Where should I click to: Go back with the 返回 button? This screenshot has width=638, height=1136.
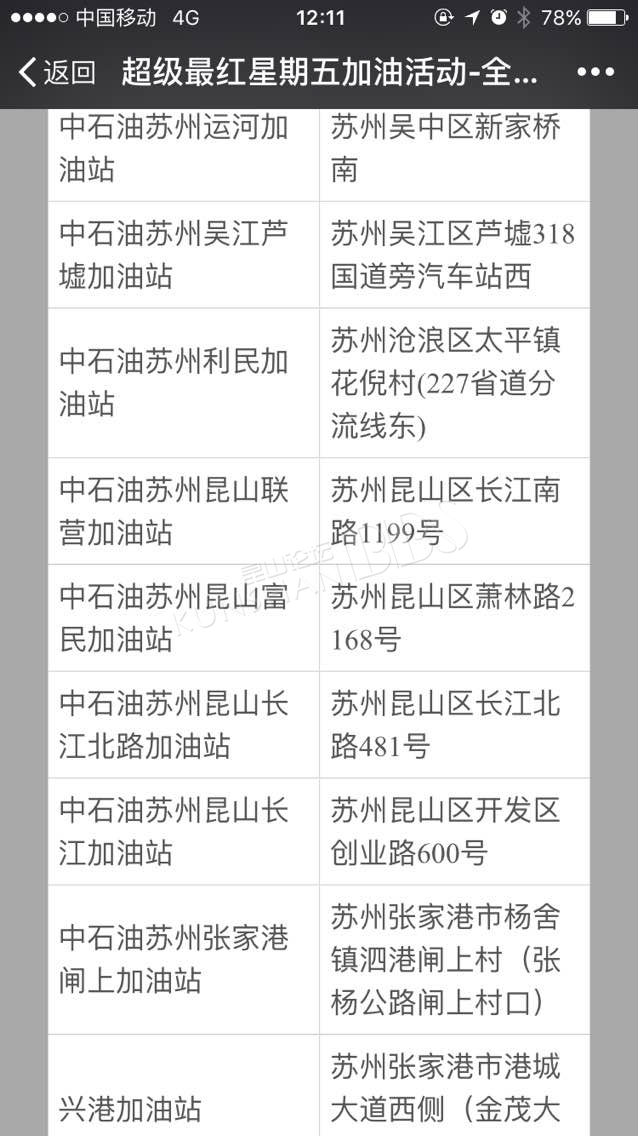[x=56, y=72]
